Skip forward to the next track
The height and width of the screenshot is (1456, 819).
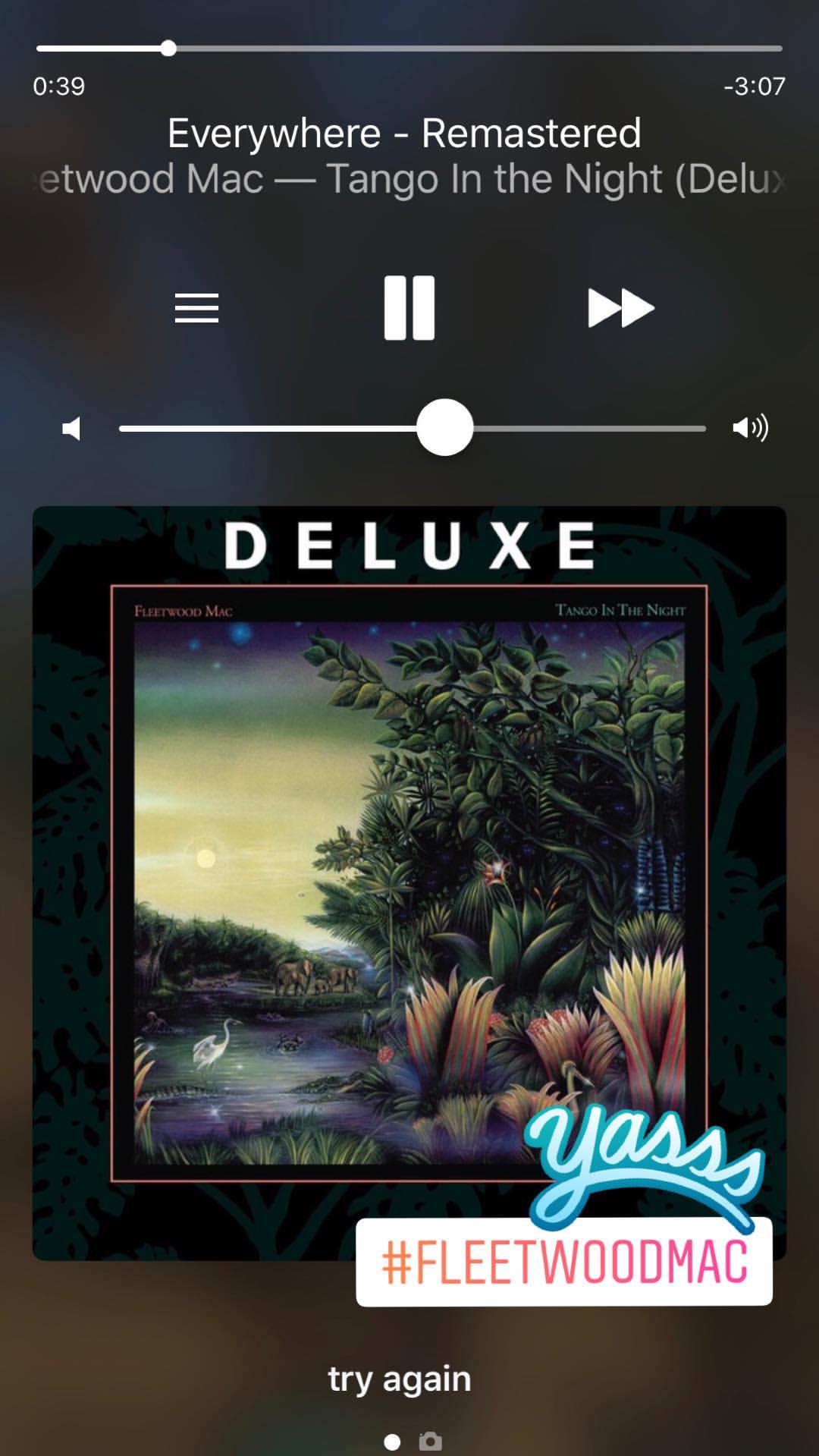621,308
